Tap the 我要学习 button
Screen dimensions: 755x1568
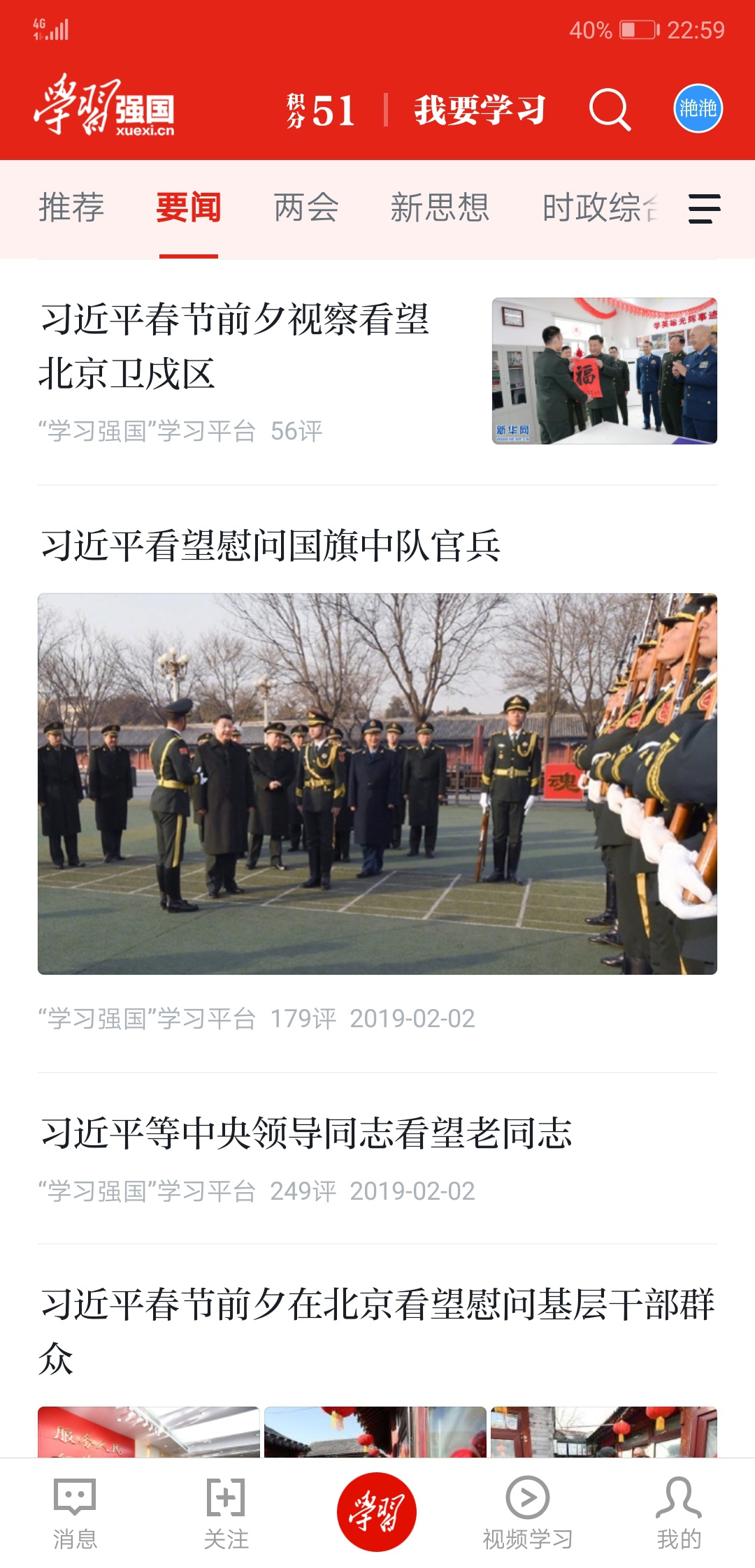click(480, 110)
